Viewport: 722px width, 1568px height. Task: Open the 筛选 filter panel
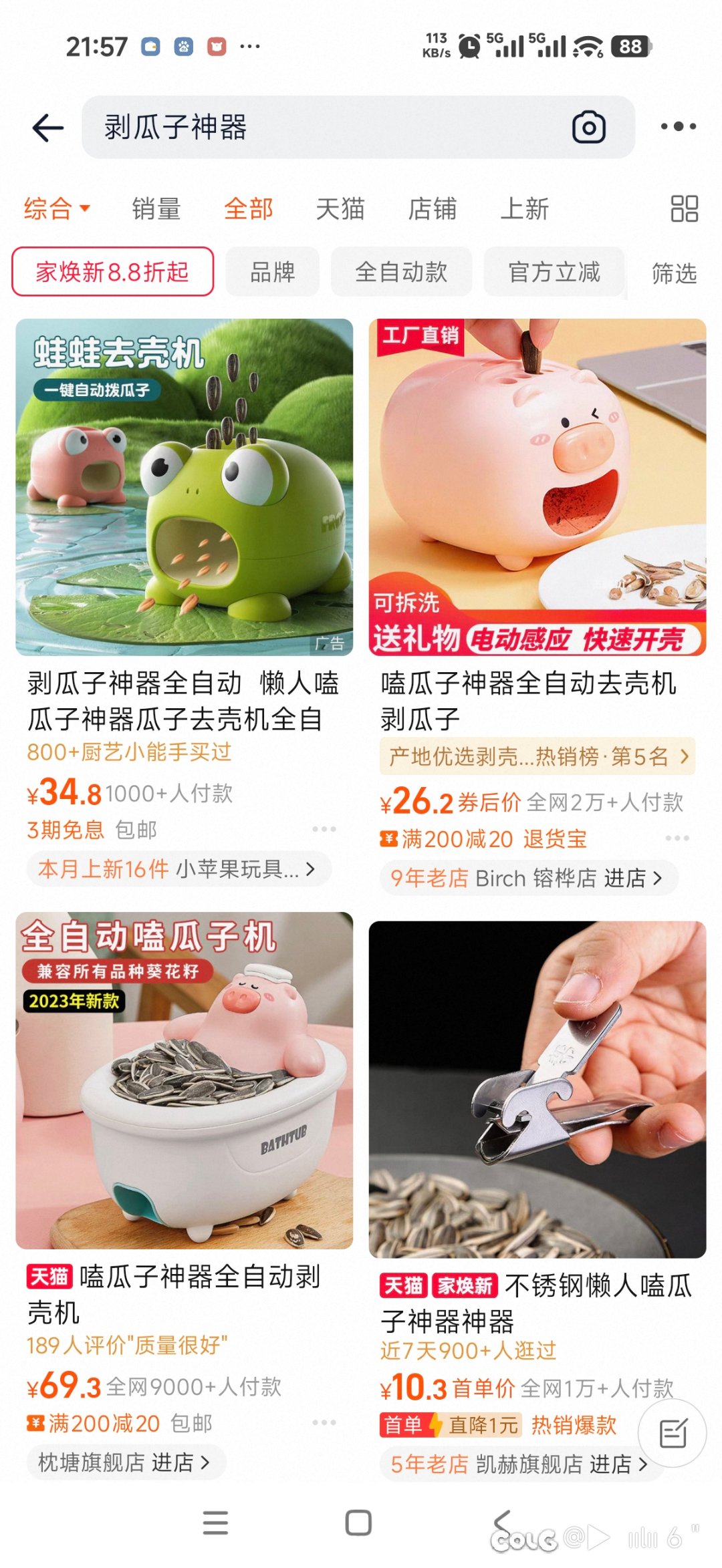[x=674, y=273]
